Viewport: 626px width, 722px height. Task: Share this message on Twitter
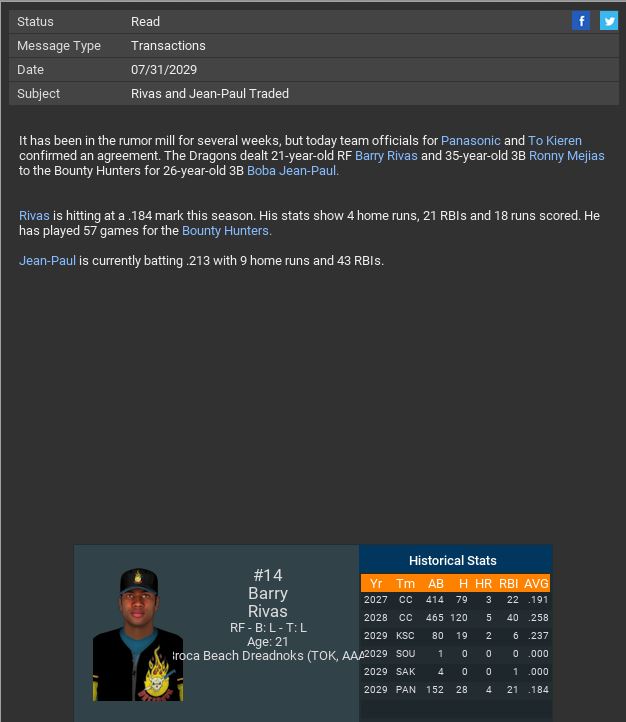coord(608,21)
